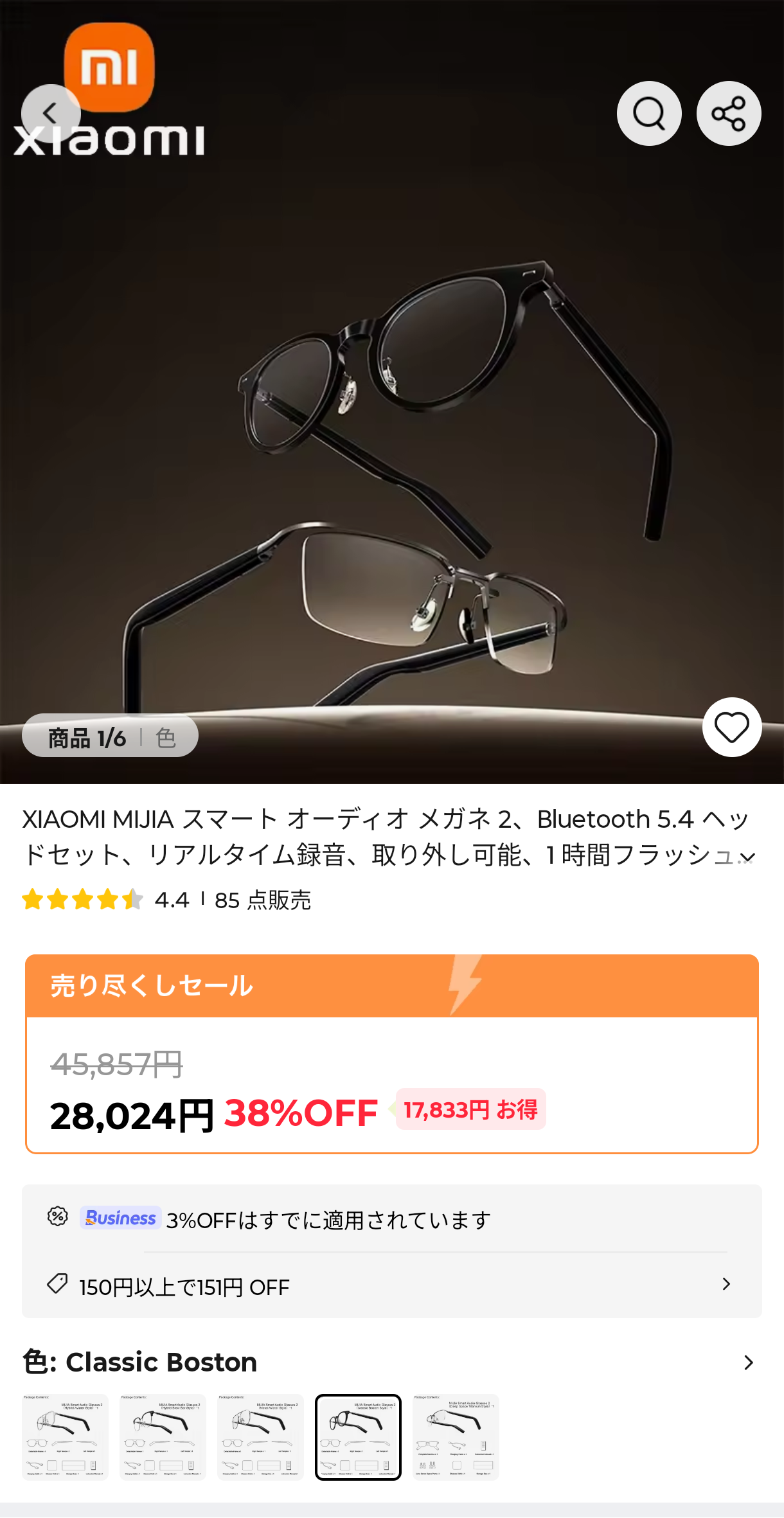
Task: Go back from product page
Action: (x=51, y=114)
